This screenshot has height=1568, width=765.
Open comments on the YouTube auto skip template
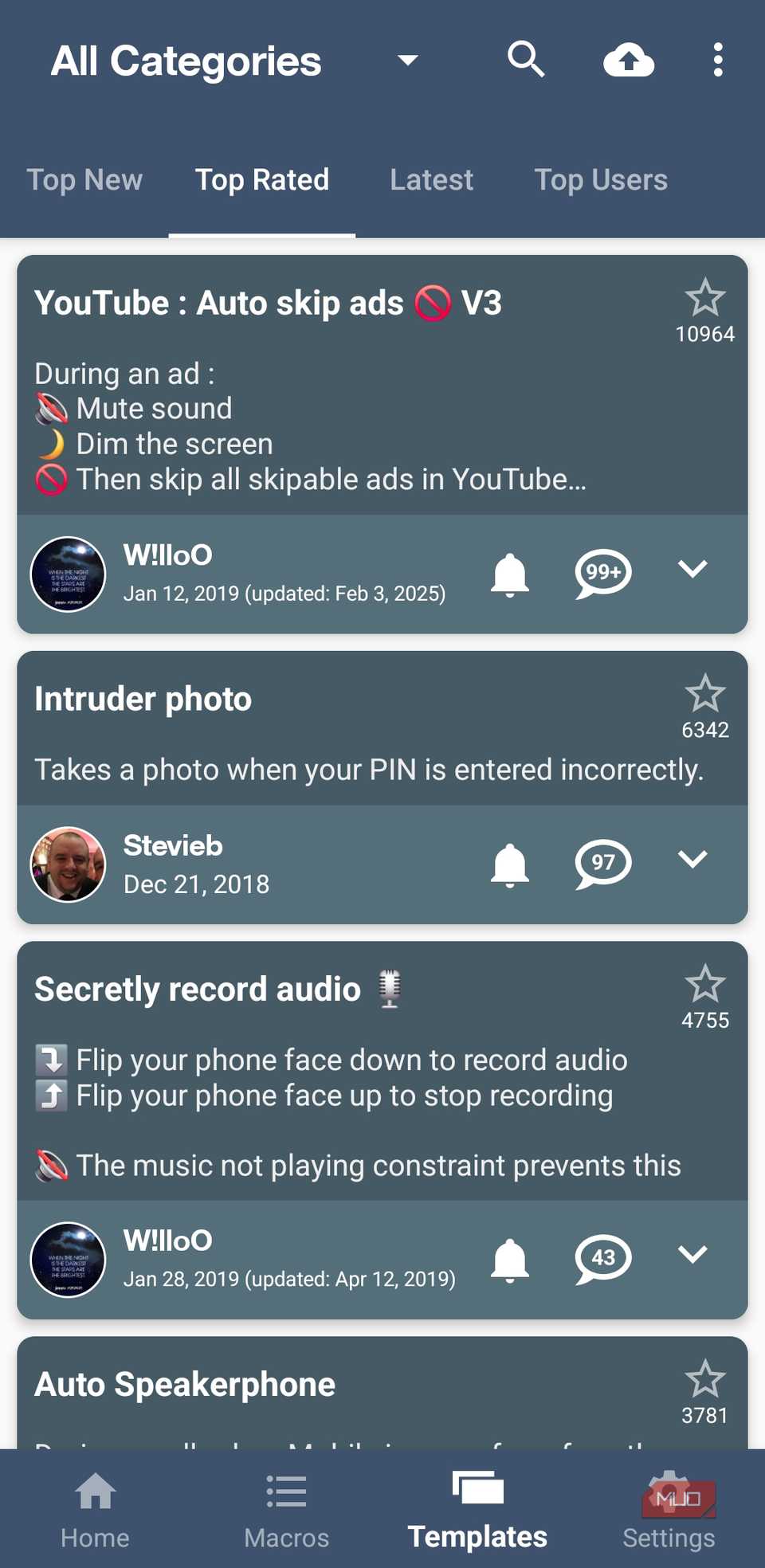pos(602,572)
